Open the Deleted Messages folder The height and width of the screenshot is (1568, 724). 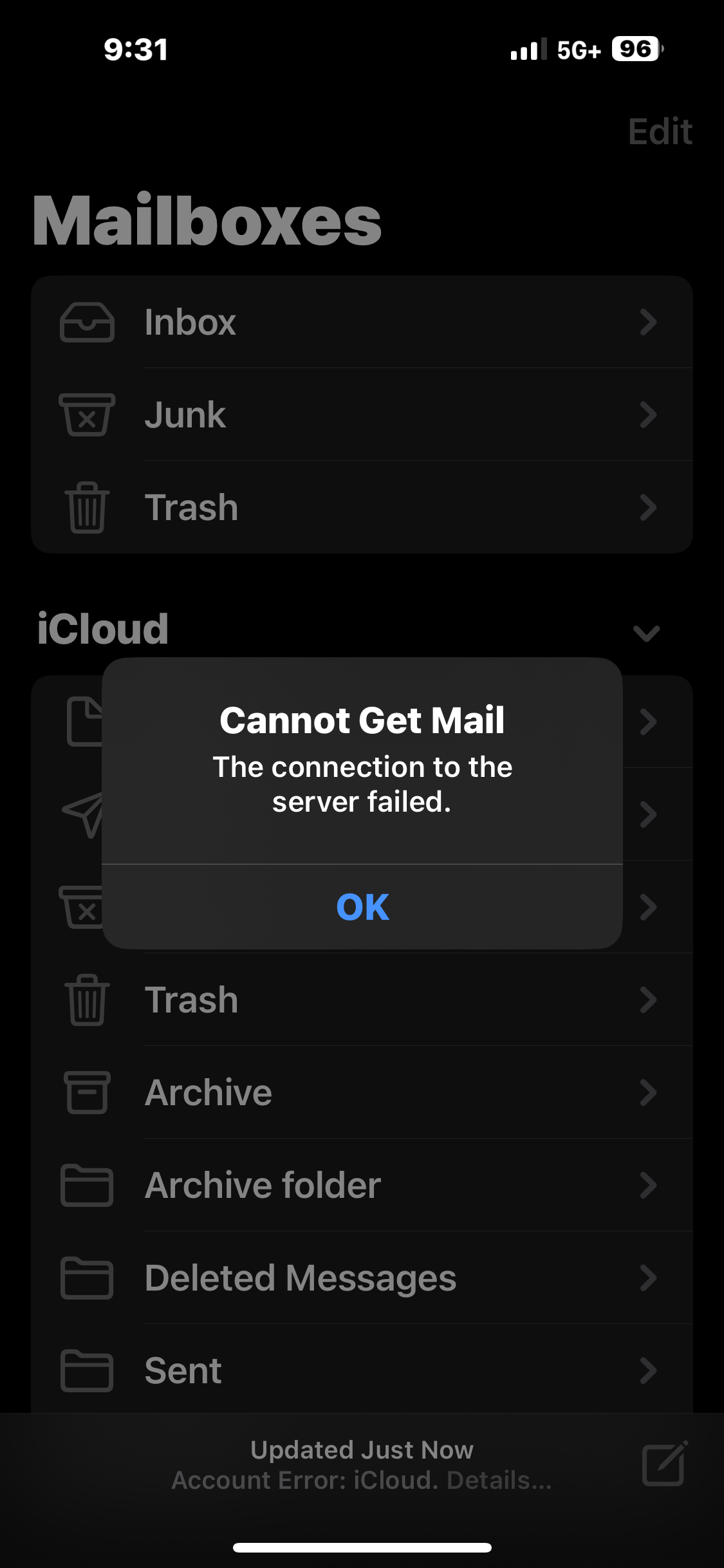[362, 1278]
